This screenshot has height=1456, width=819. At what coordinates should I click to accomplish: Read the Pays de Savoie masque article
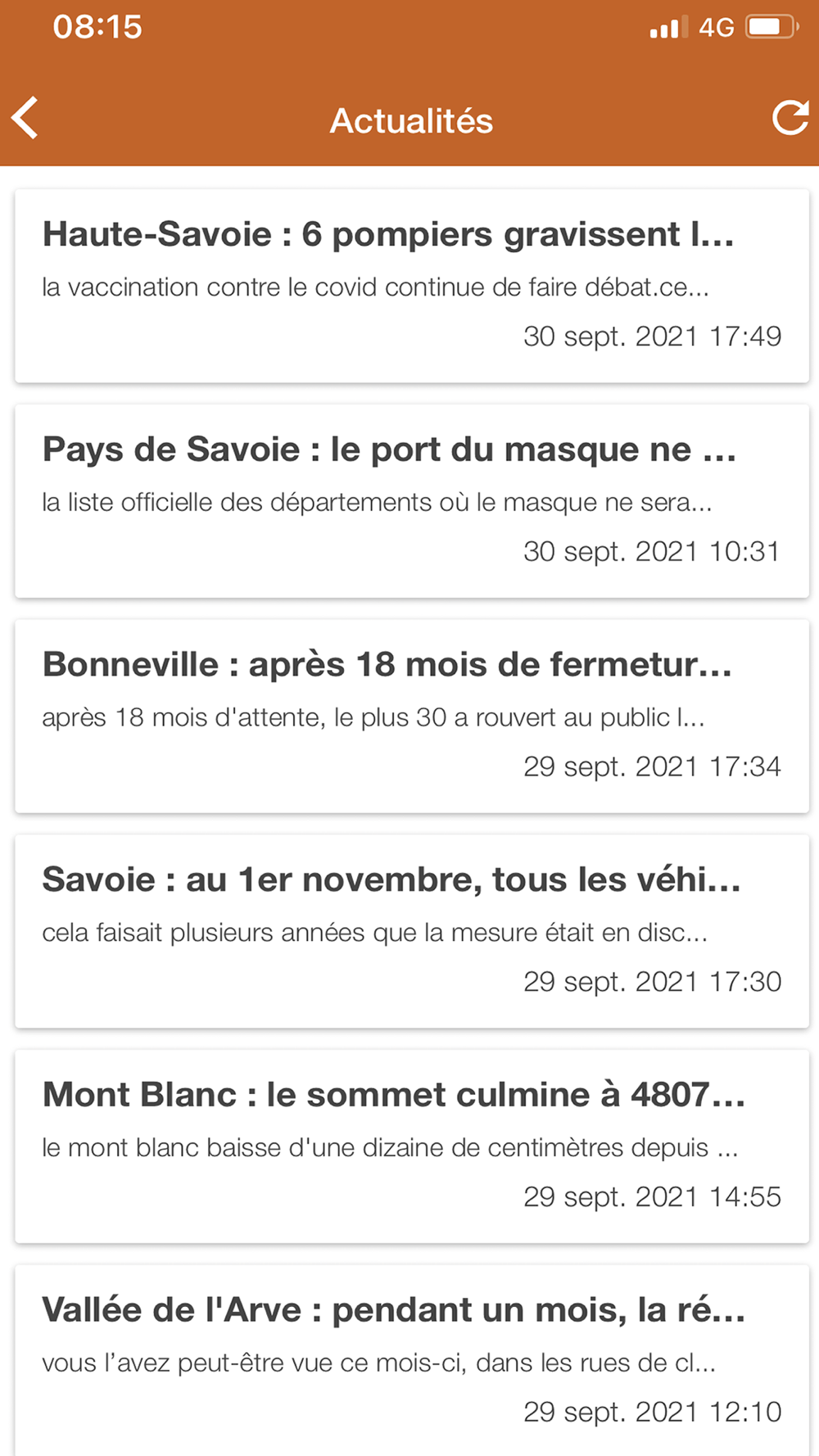411,500
